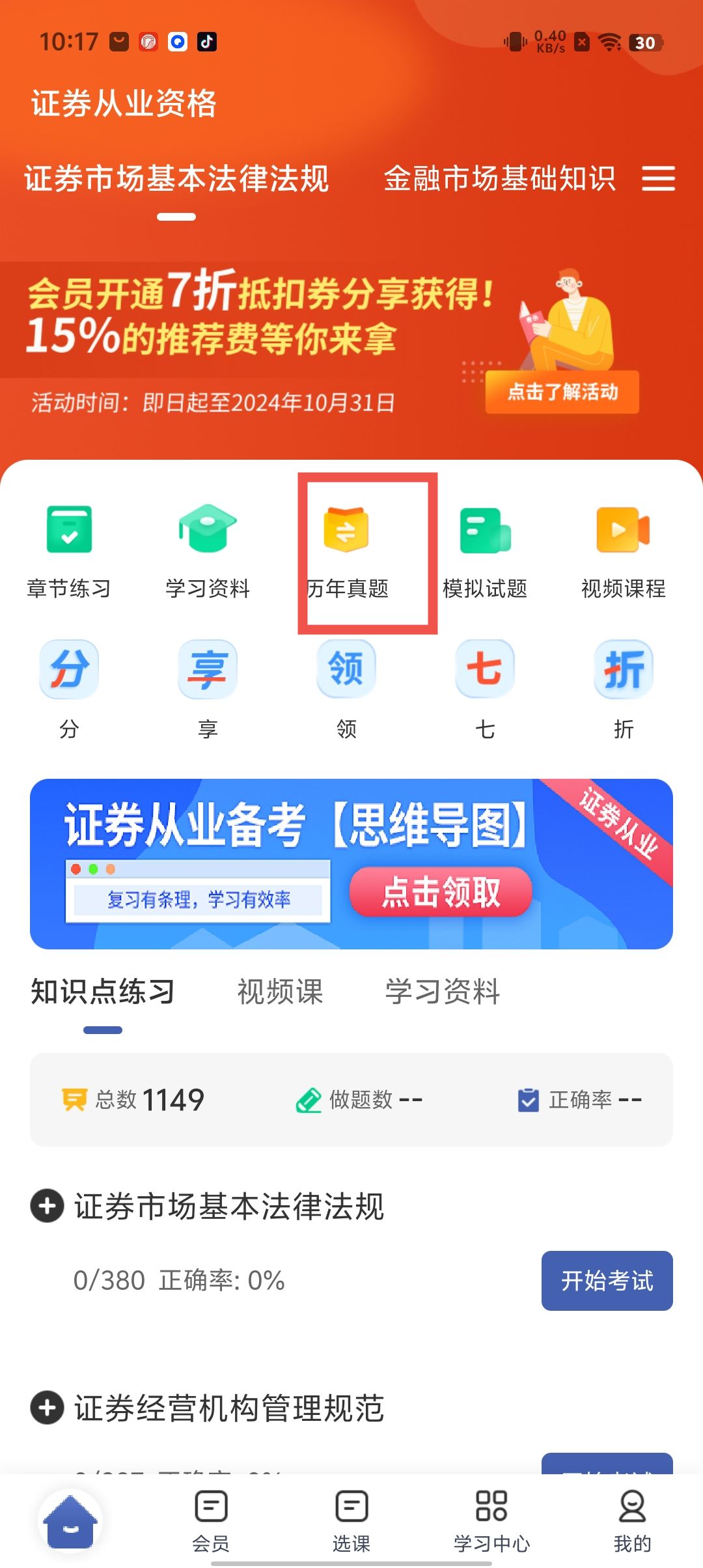Open 章节练习 chapter practice
Image resolution: width=703 pixels, height=1568 pixels.
pyautogui.click(x=69, y=550)
